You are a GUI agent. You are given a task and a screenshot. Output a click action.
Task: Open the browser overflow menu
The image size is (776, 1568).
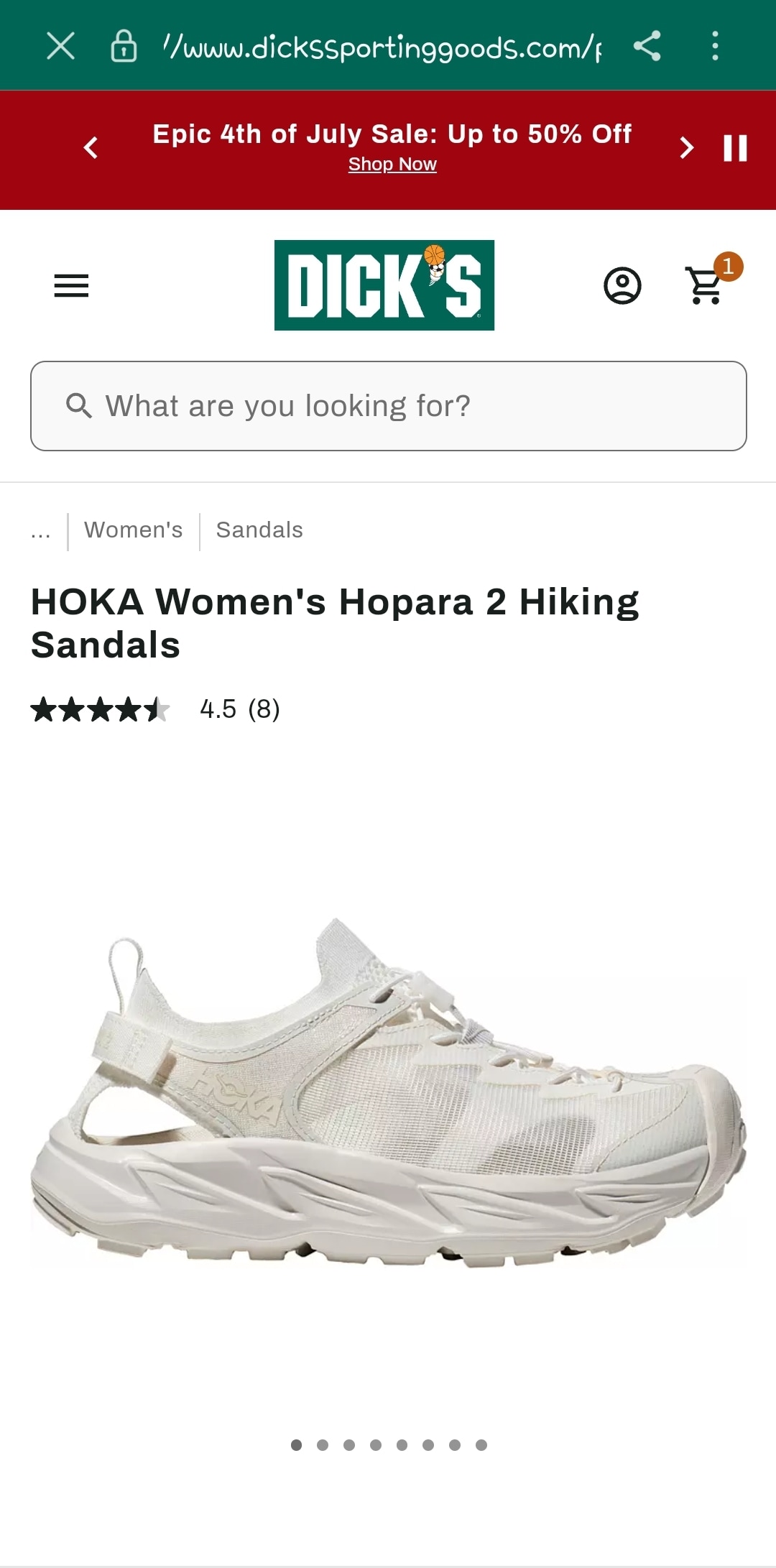point(715,47)
